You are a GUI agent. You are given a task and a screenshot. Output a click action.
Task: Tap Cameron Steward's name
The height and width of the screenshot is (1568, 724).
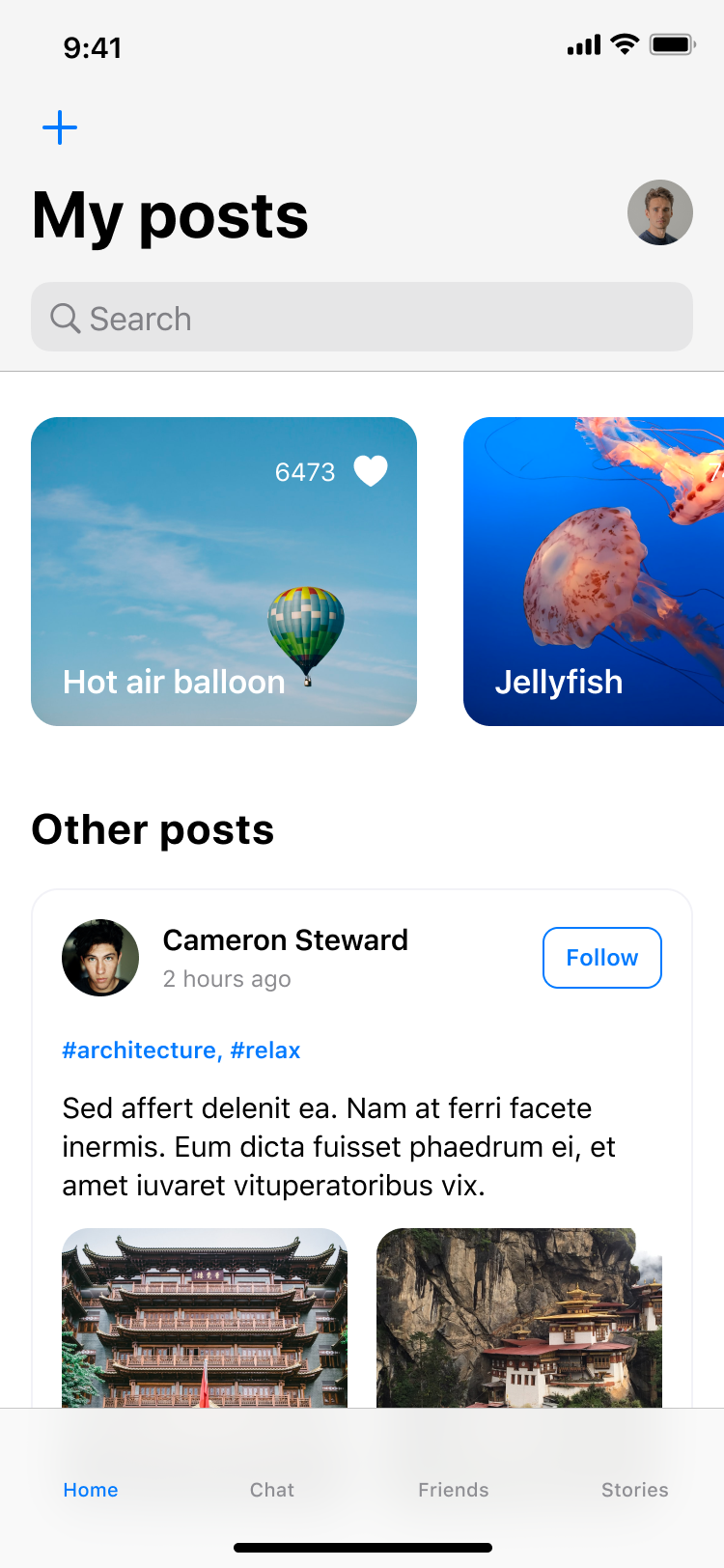point(286,939)
